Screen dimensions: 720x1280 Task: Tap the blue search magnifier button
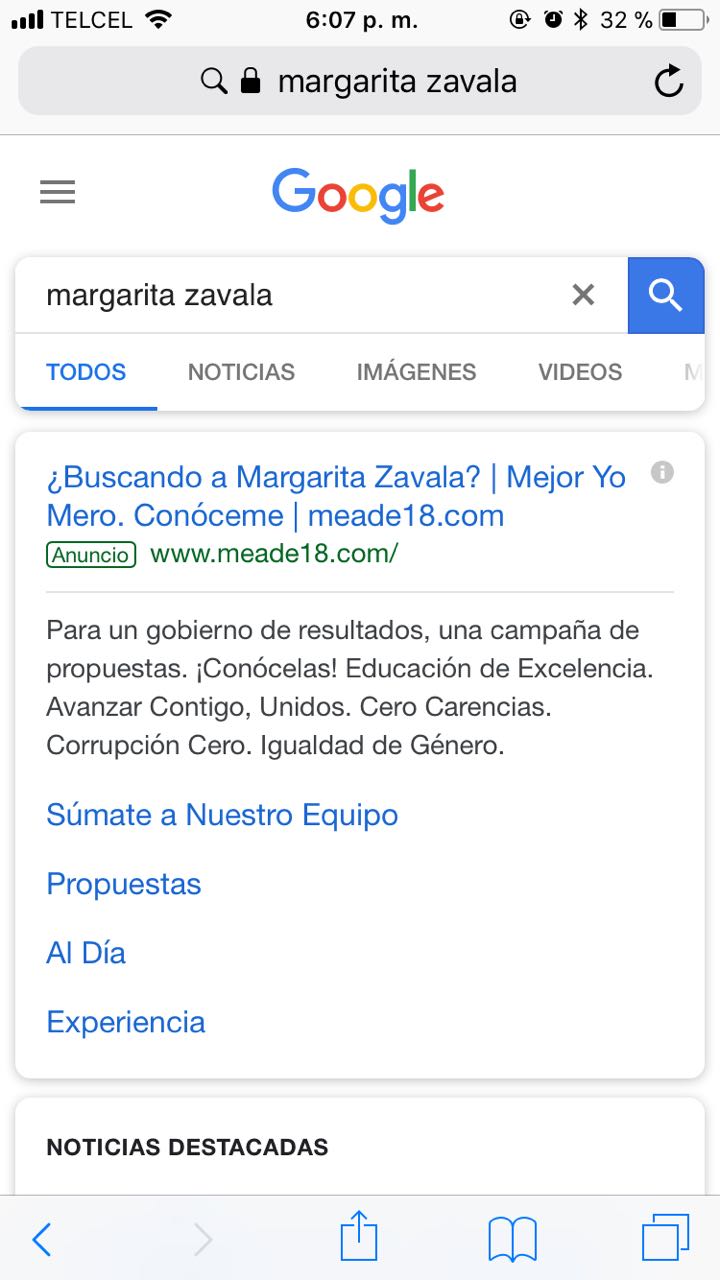(665, 295)
